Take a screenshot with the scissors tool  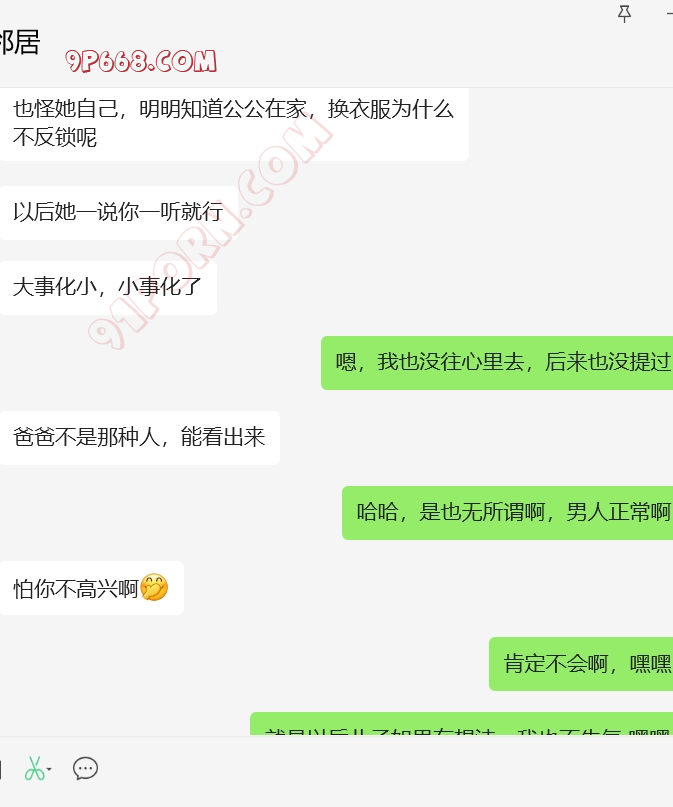tap(34, 768)
